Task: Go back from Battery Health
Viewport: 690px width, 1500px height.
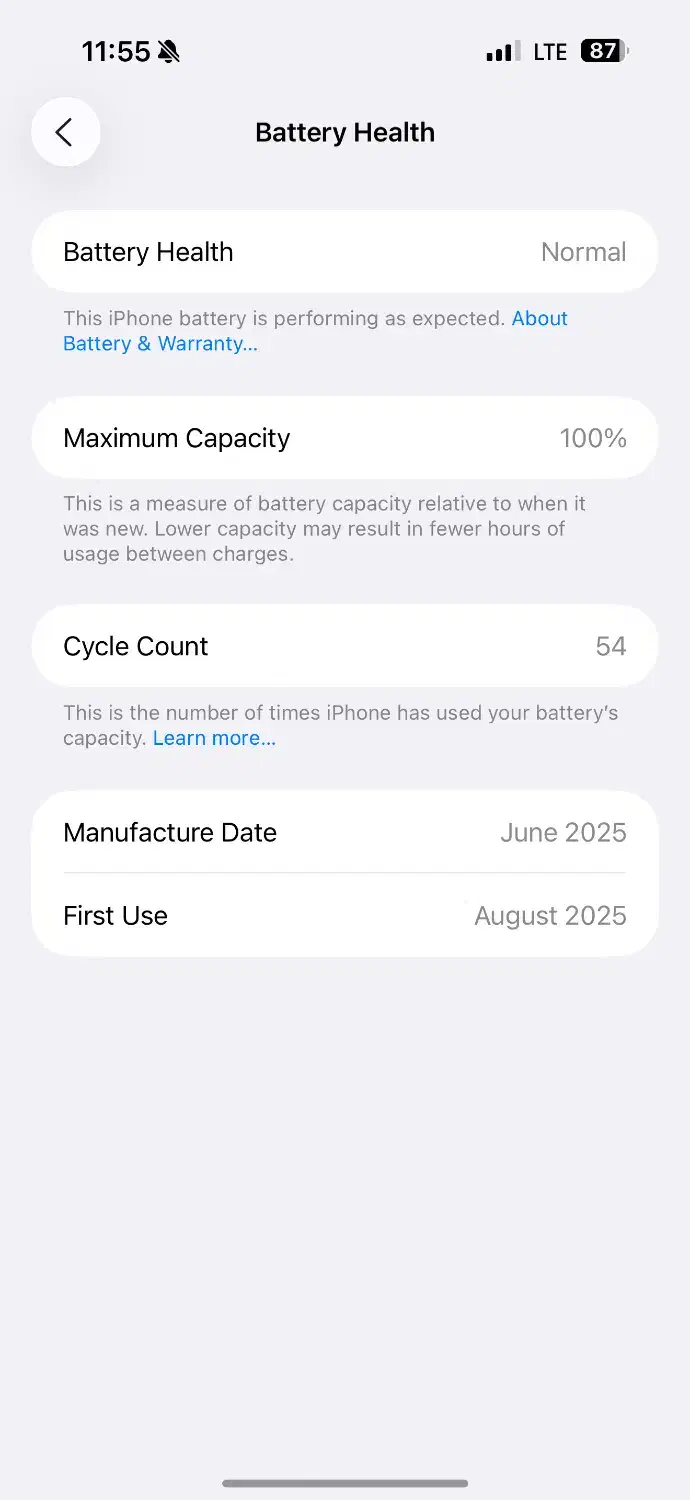Action: tap(65, 132)
